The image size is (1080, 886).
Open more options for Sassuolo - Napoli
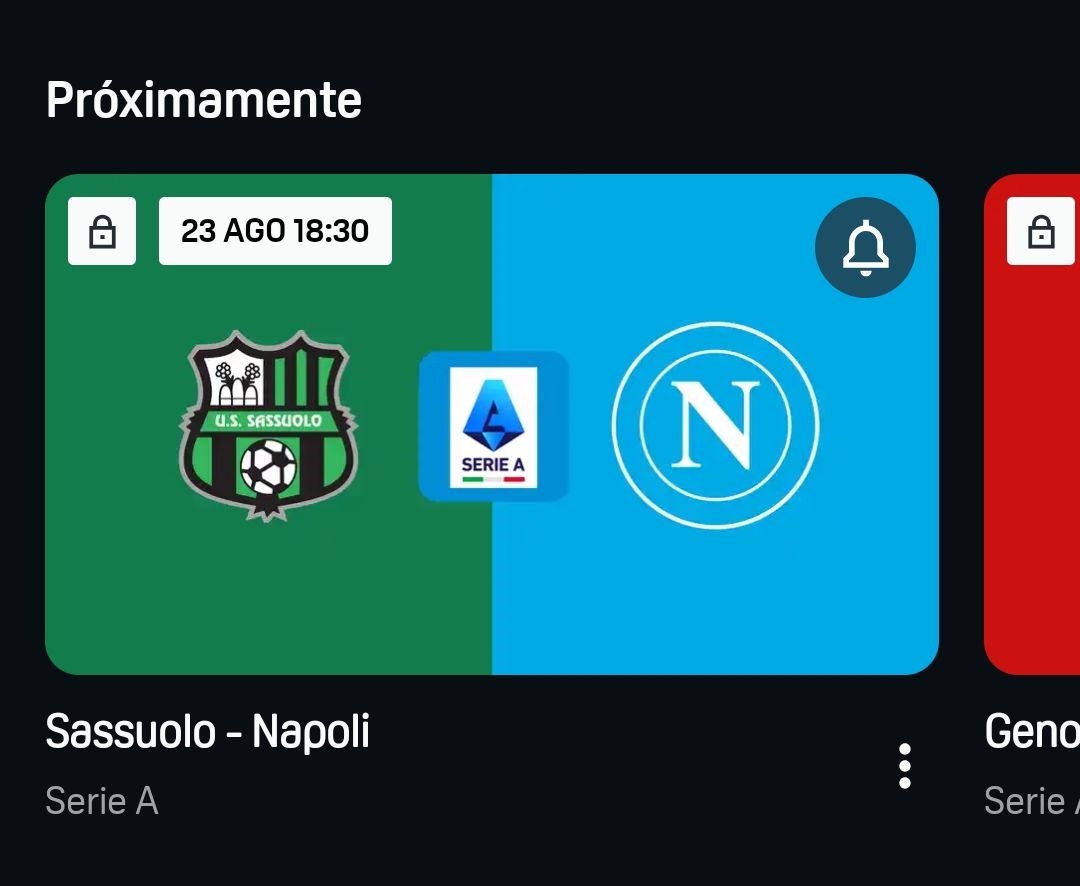[x=904, y=766]
